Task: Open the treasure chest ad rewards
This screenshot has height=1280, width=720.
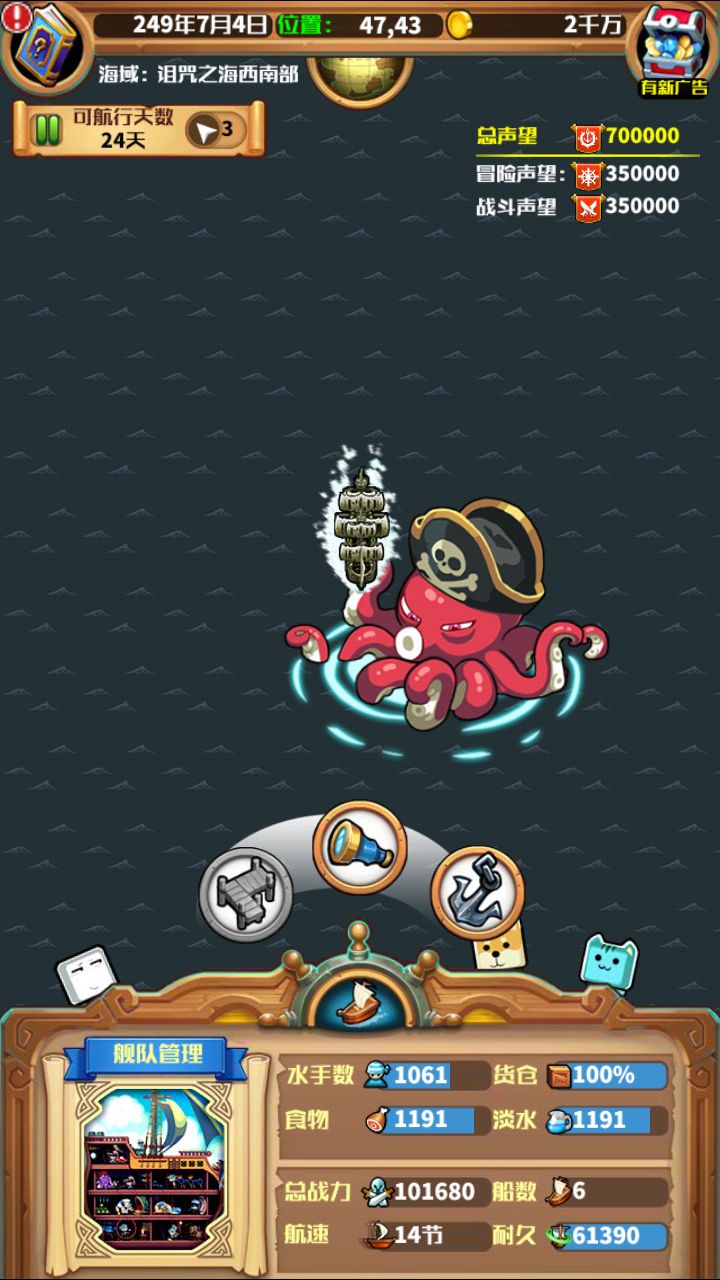Action: 673,44
